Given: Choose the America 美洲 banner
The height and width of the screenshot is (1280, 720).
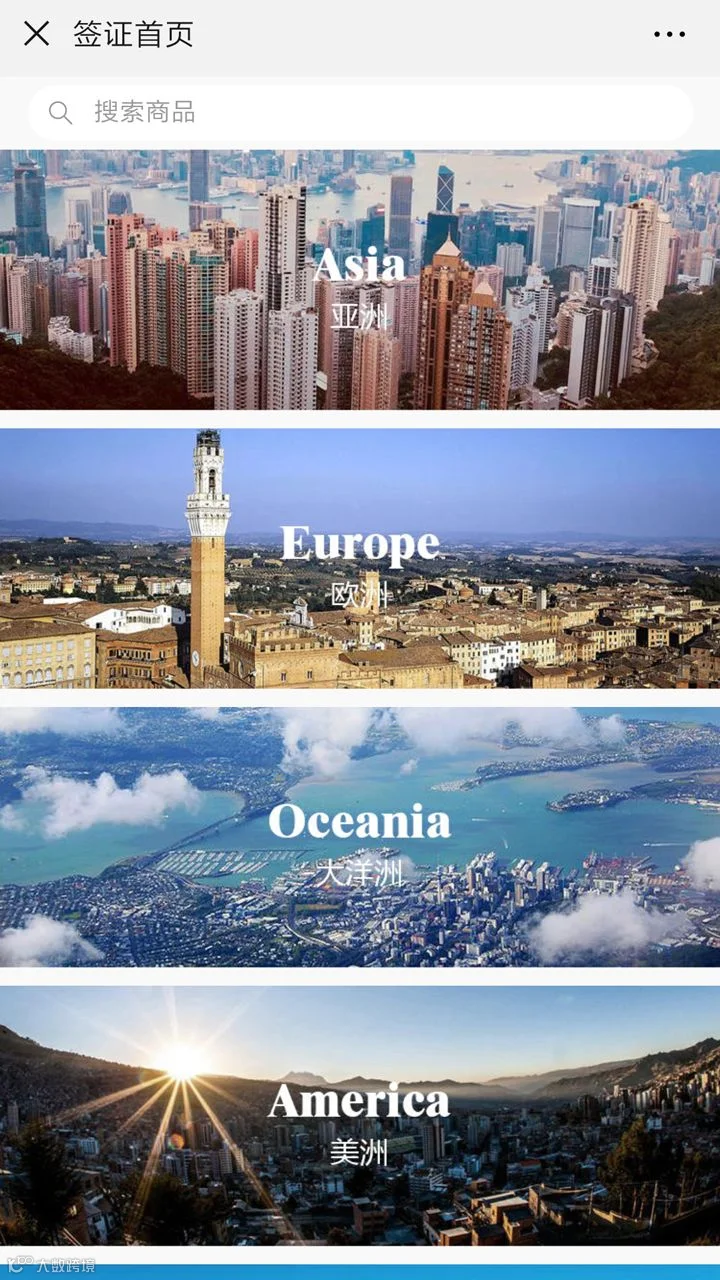Looking at the screenshot, I should coord(360,1116).
